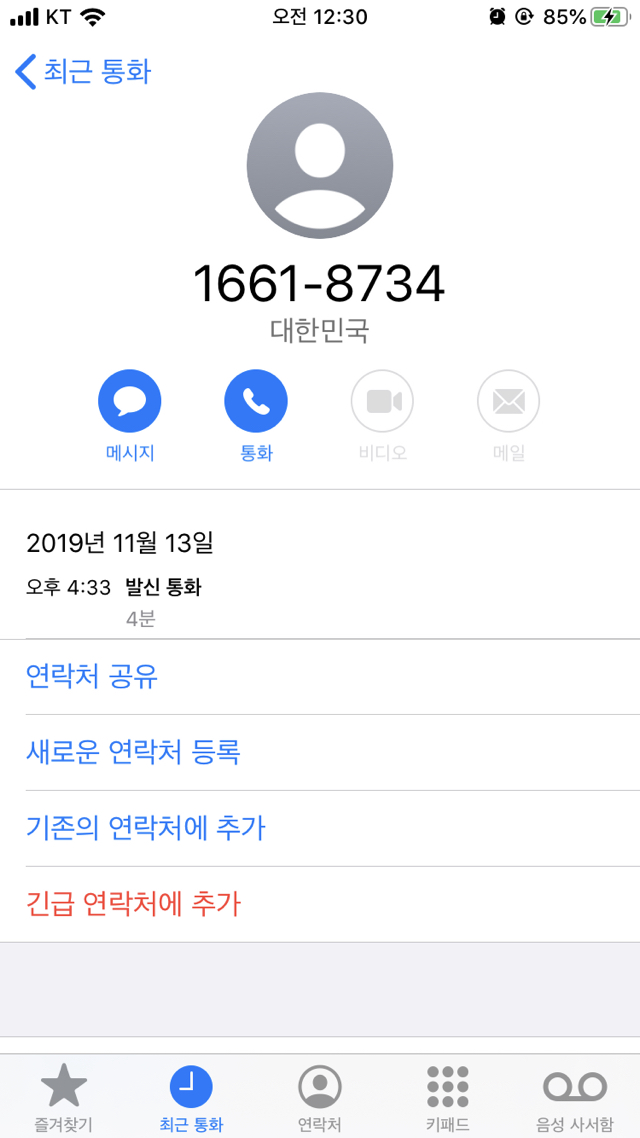Switch to the 즐겨찾기 tab
This screenshot has height=1138, width=640.
64,1096
